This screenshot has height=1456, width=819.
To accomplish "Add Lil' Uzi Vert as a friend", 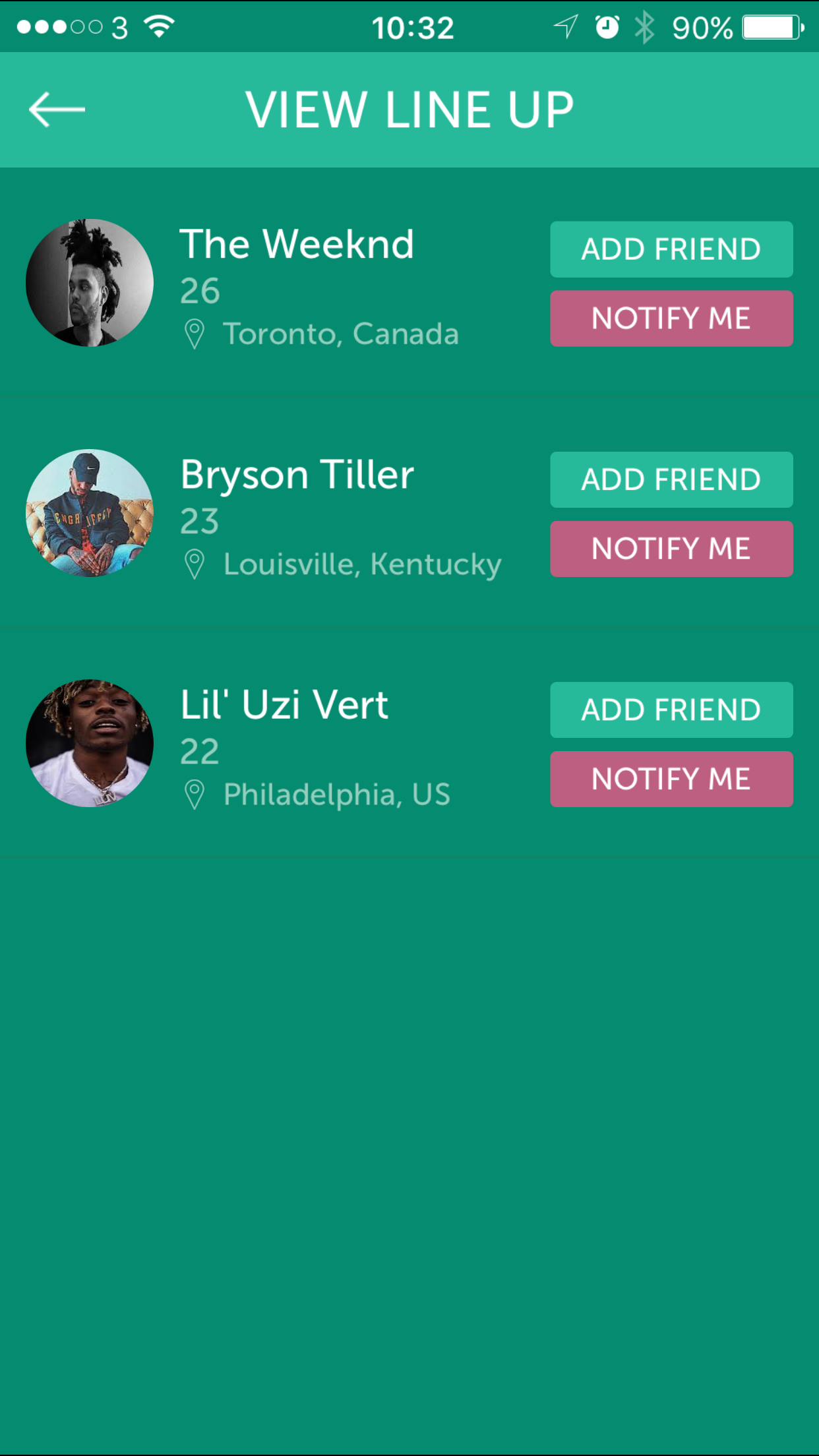I will [671, 710].
